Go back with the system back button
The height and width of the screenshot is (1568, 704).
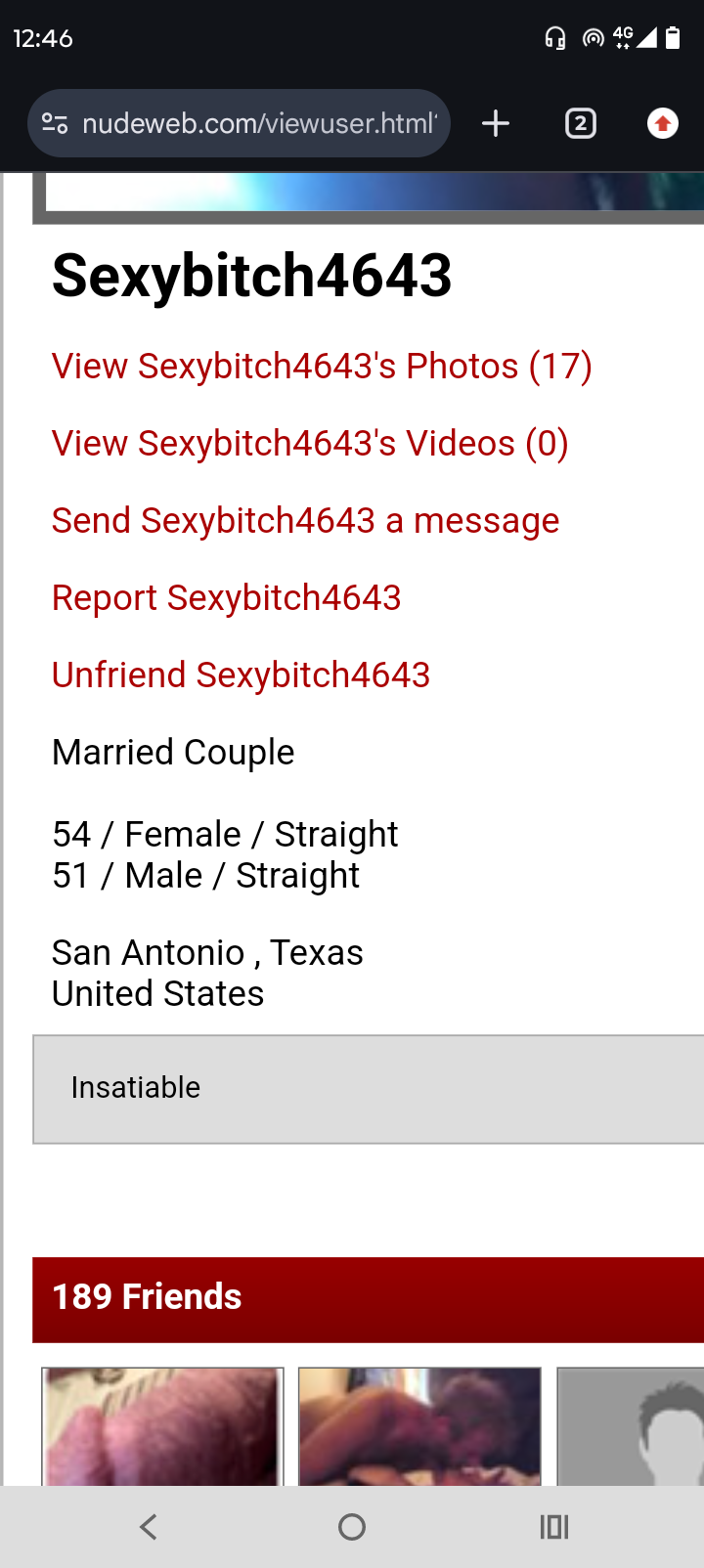[x=149, y=1527]
